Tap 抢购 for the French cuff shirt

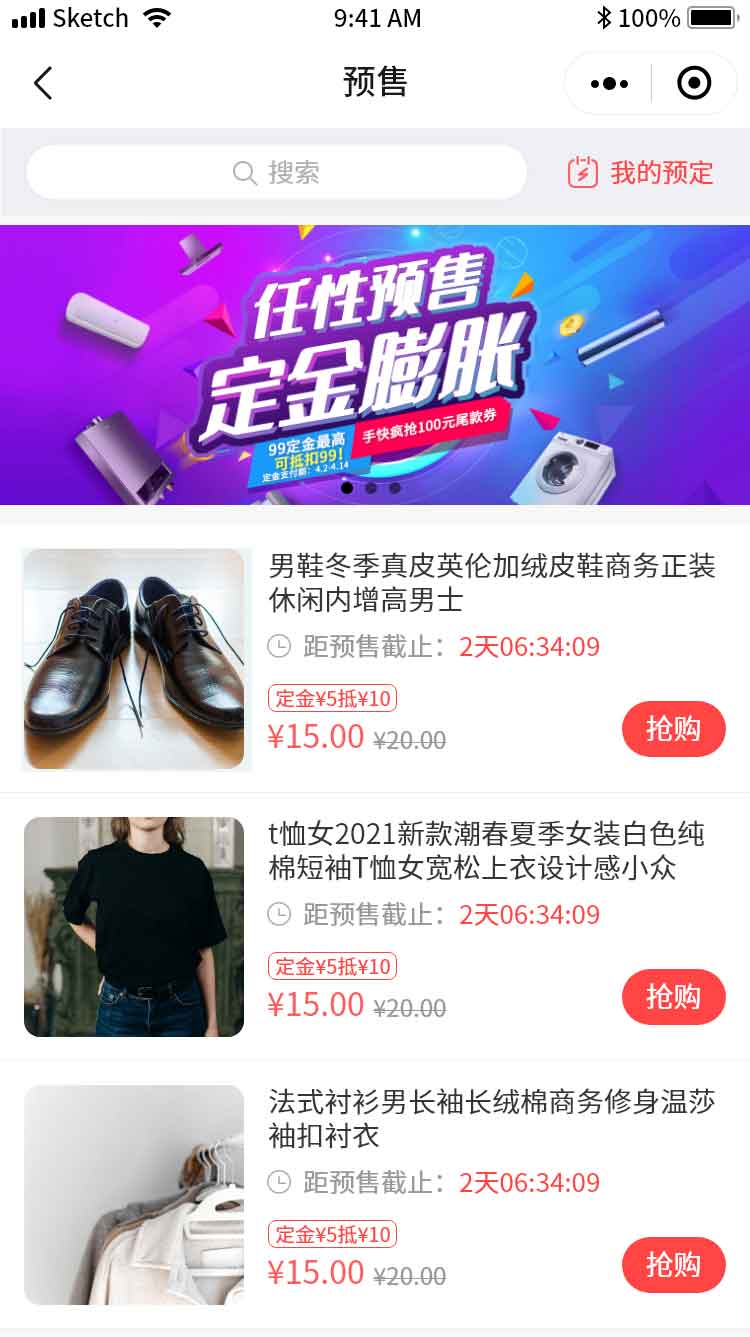coord(673,1264)
